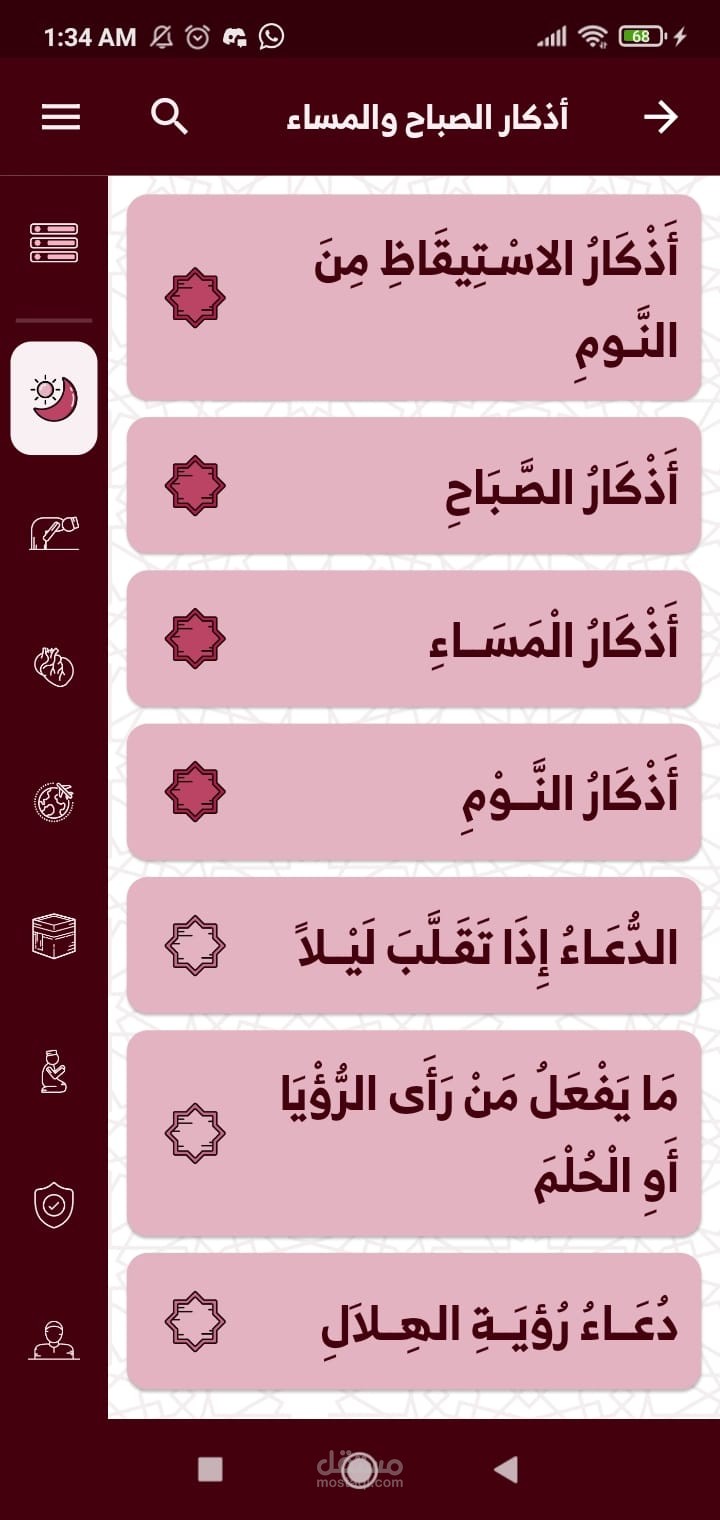Tap the system back button
Viewport: 720px width, 1520px height.
click(x=507, y=1468)
